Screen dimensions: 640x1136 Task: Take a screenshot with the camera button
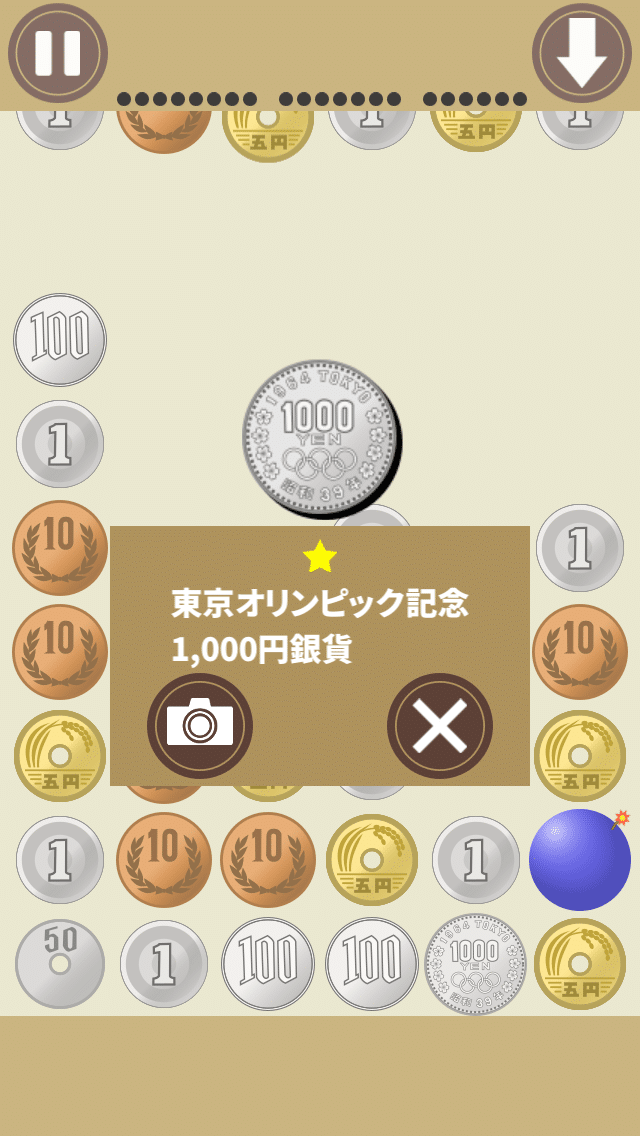[200, 725]
